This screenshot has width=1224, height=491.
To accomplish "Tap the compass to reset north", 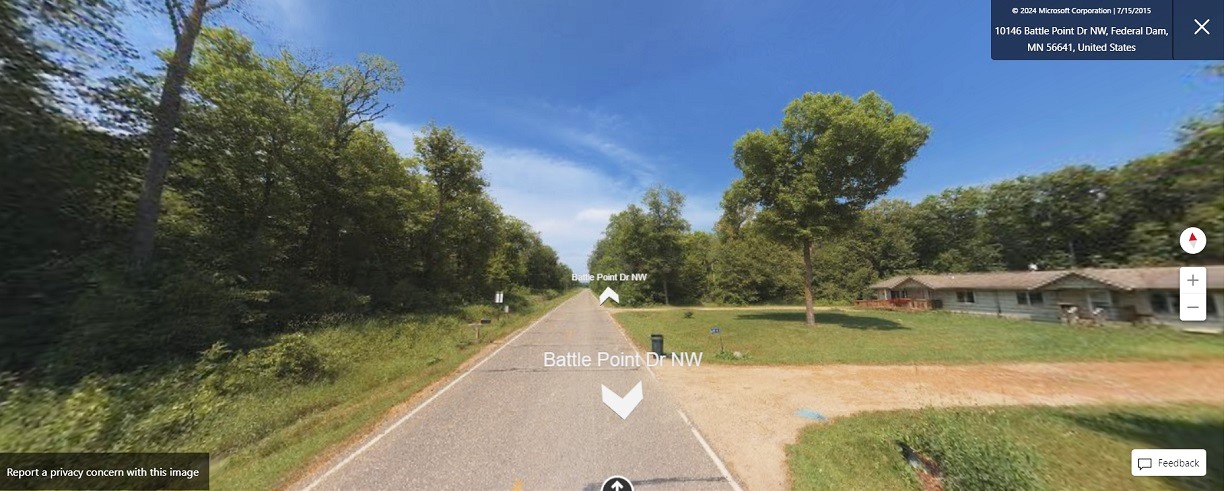I will (1193, 241).
